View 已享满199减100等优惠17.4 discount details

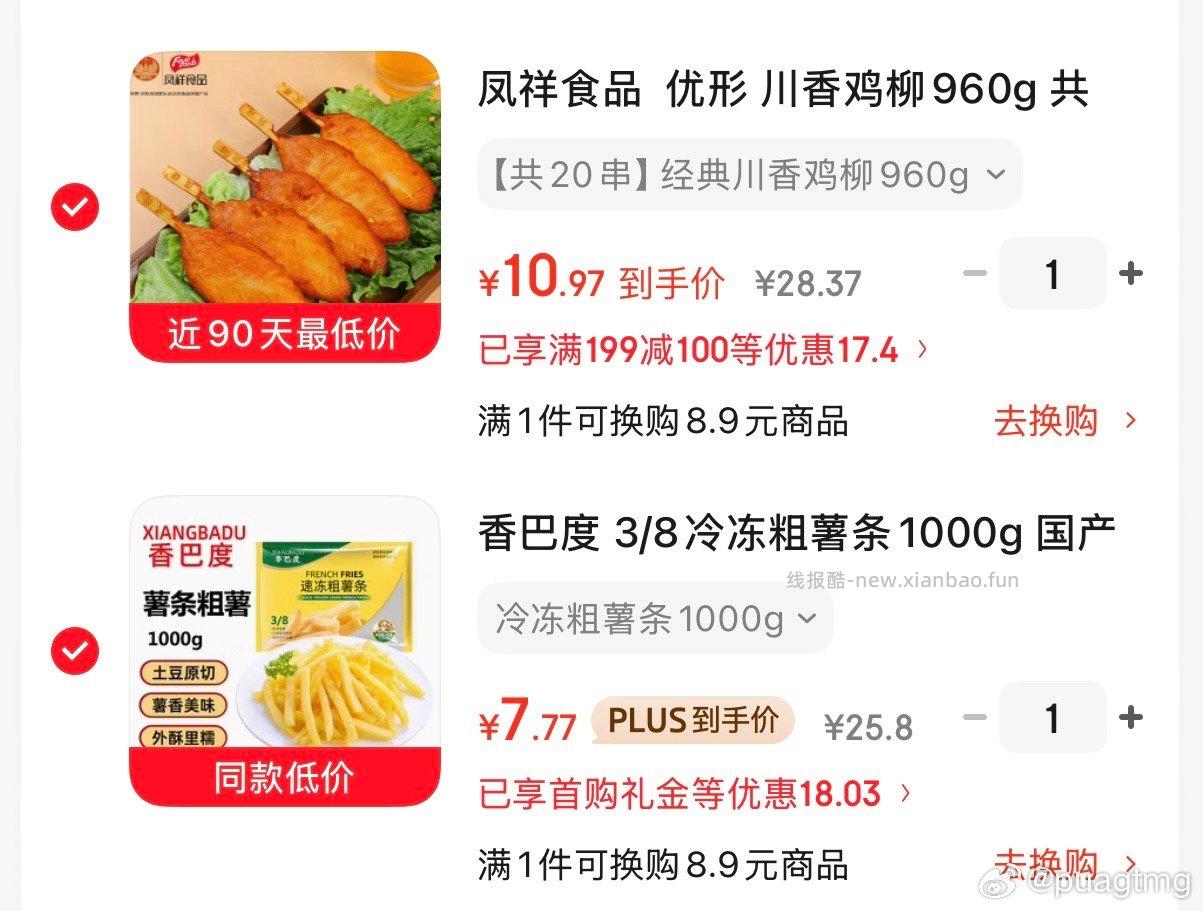[704, 350]
